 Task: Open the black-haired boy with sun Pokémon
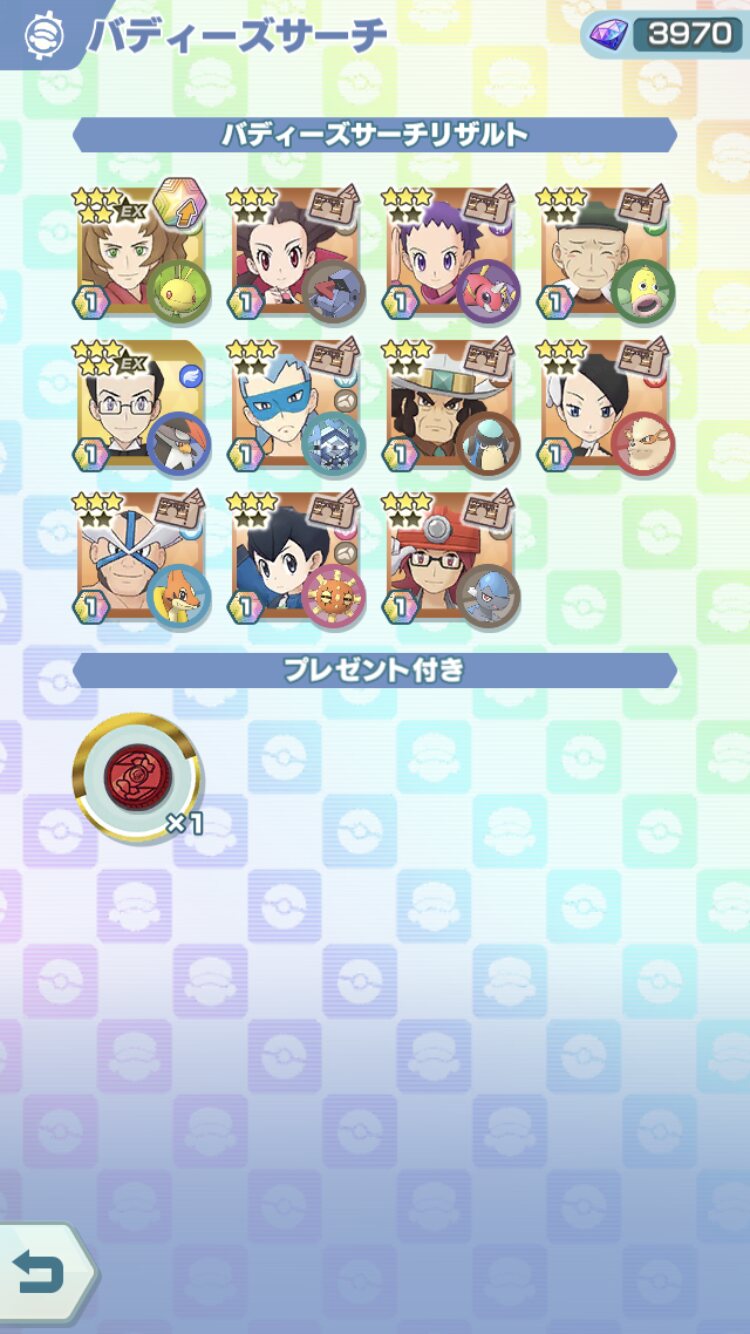(x=293, y=558)
